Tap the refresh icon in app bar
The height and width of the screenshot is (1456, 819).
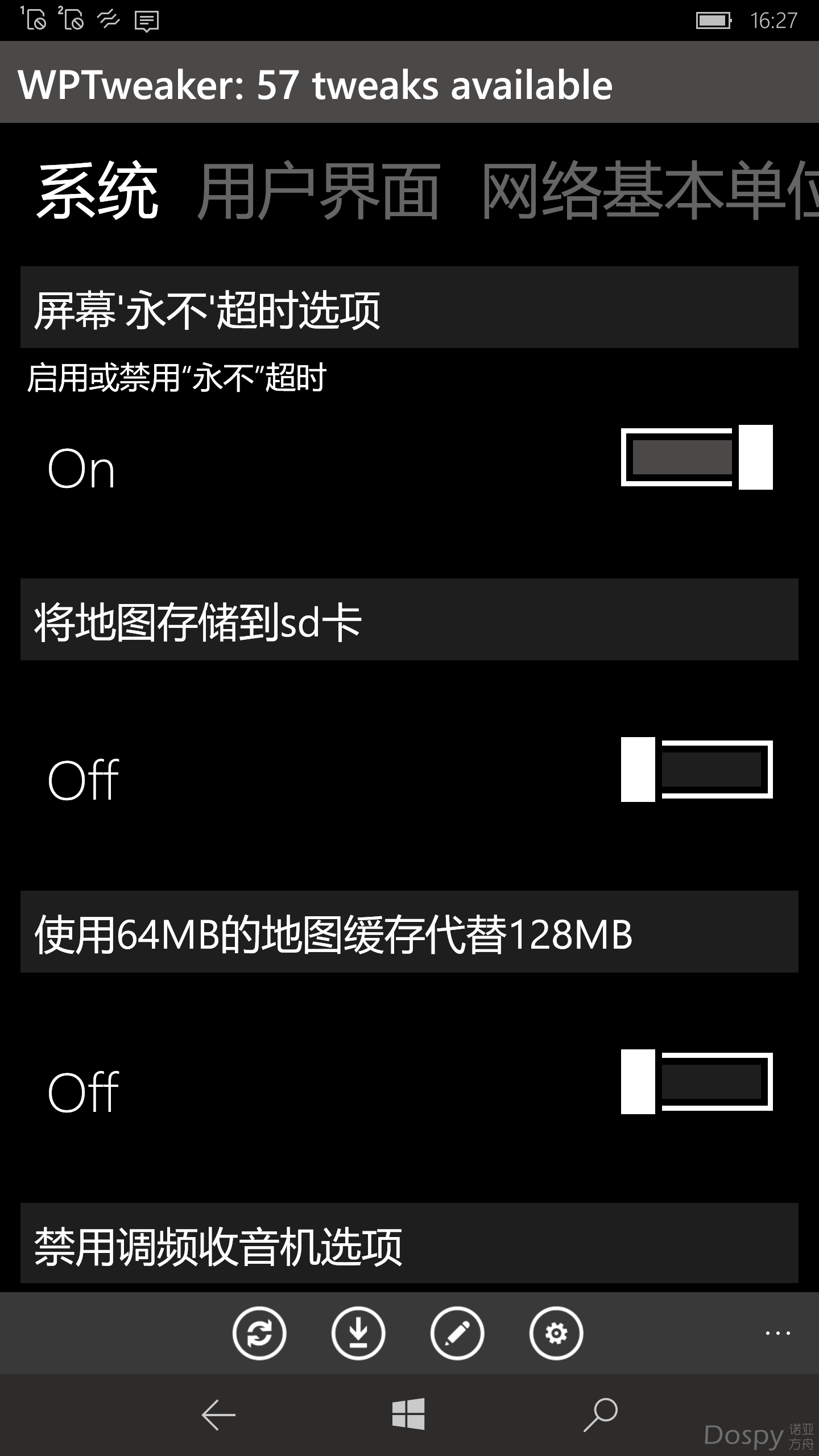pos(259,1333)
